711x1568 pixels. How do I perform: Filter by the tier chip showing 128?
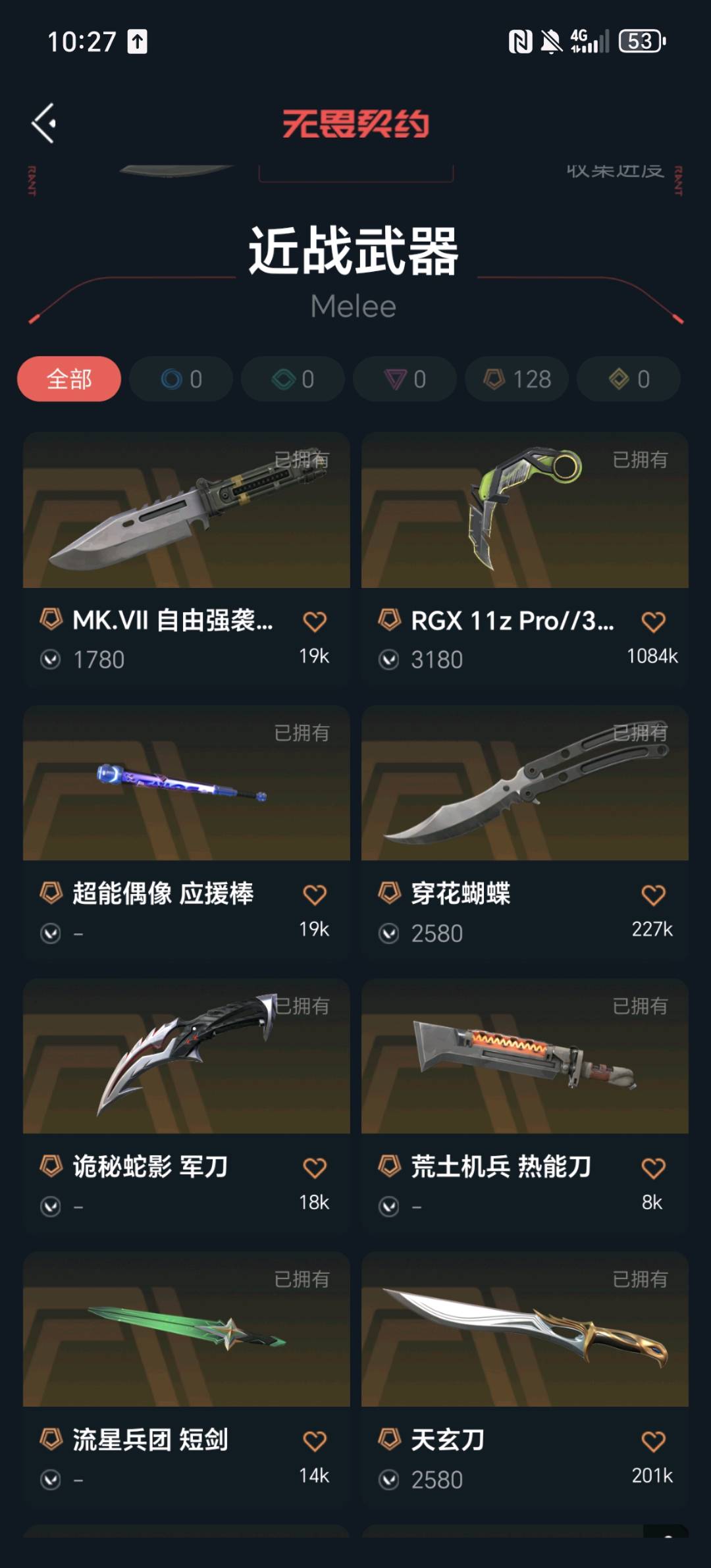coord(517,379)
